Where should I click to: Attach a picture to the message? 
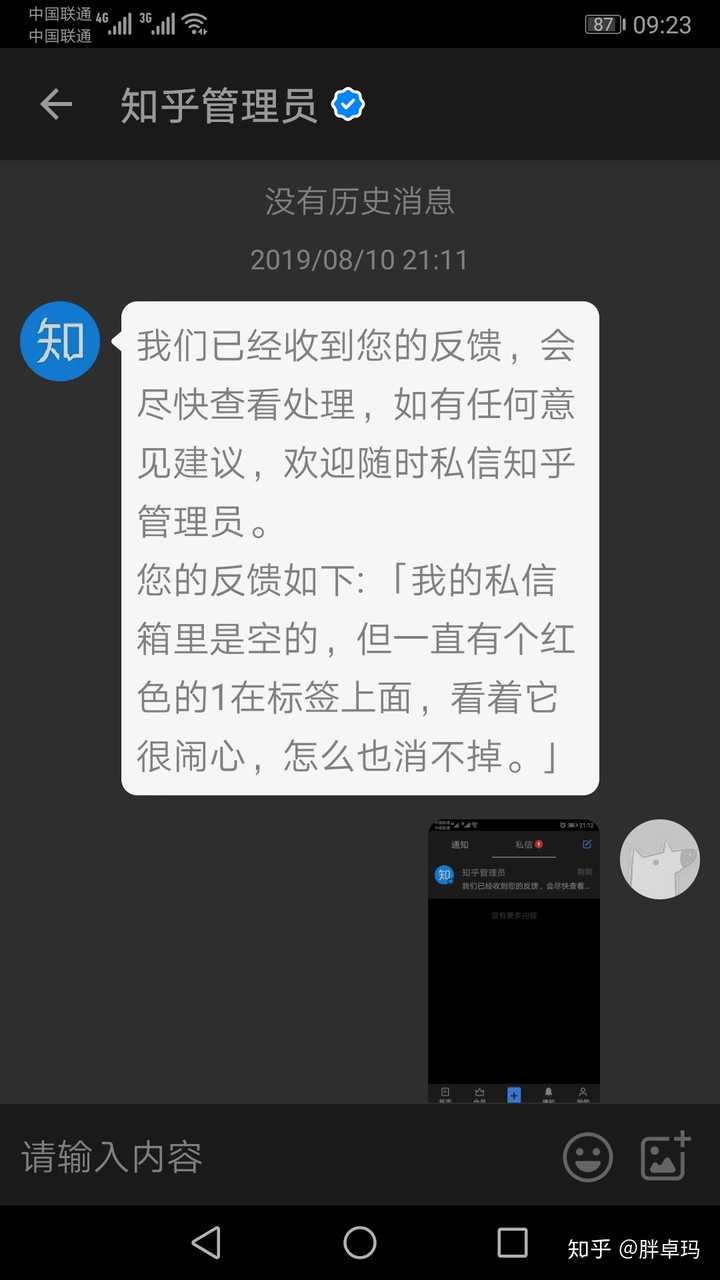[665, 1156]
